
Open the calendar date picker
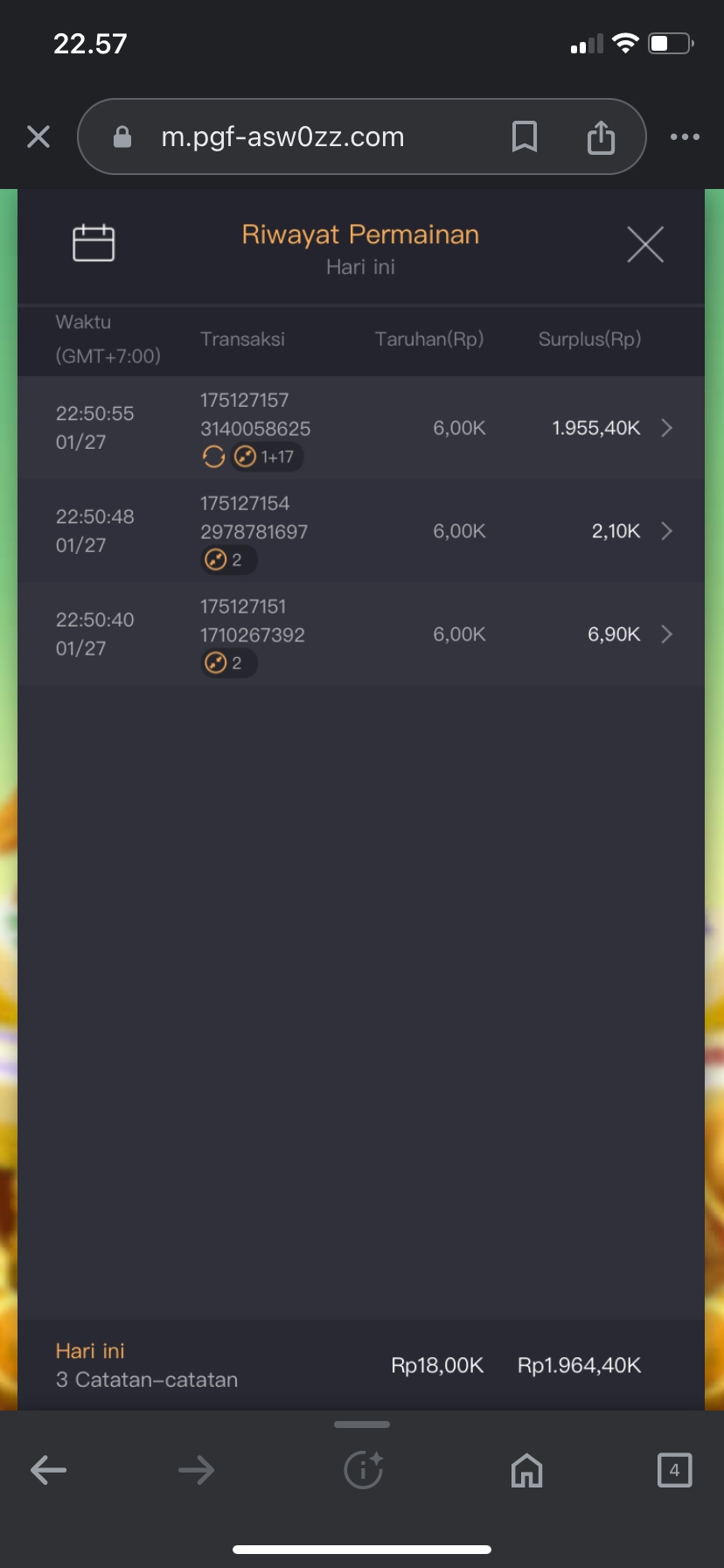(94, 243)
